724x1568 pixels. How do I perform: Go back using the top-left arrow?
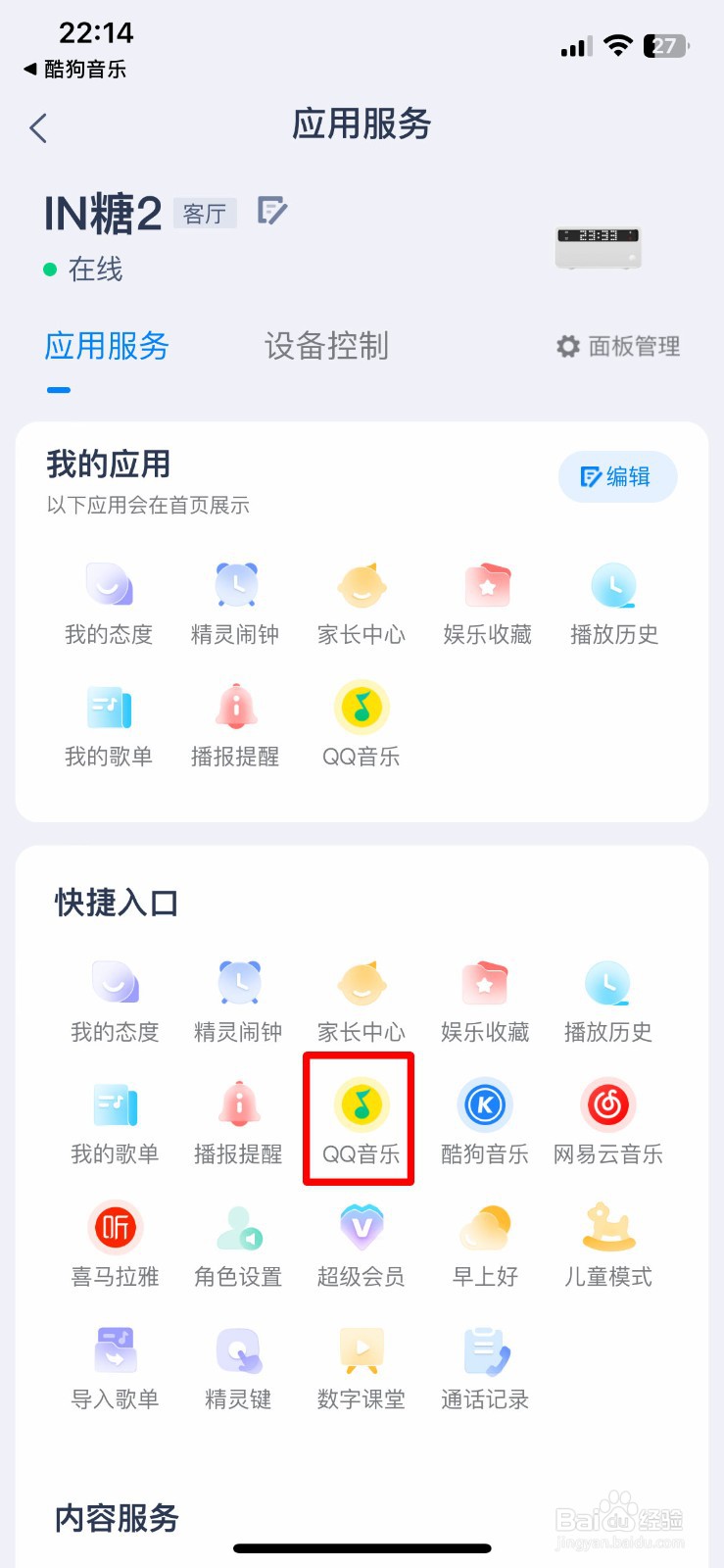tap(38, 127)
